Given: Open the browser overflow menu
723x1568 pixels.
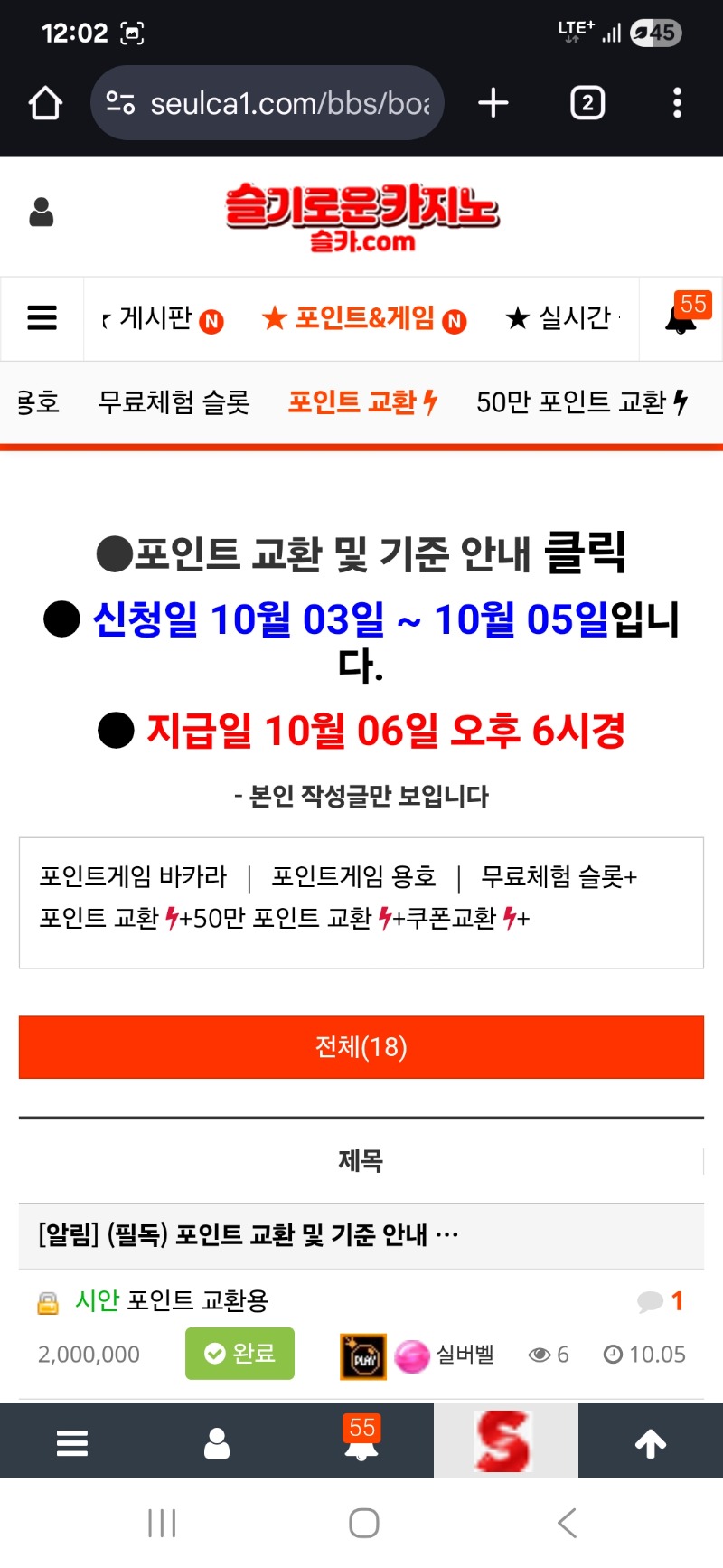Looking at the screenshot, I should 677,103.
